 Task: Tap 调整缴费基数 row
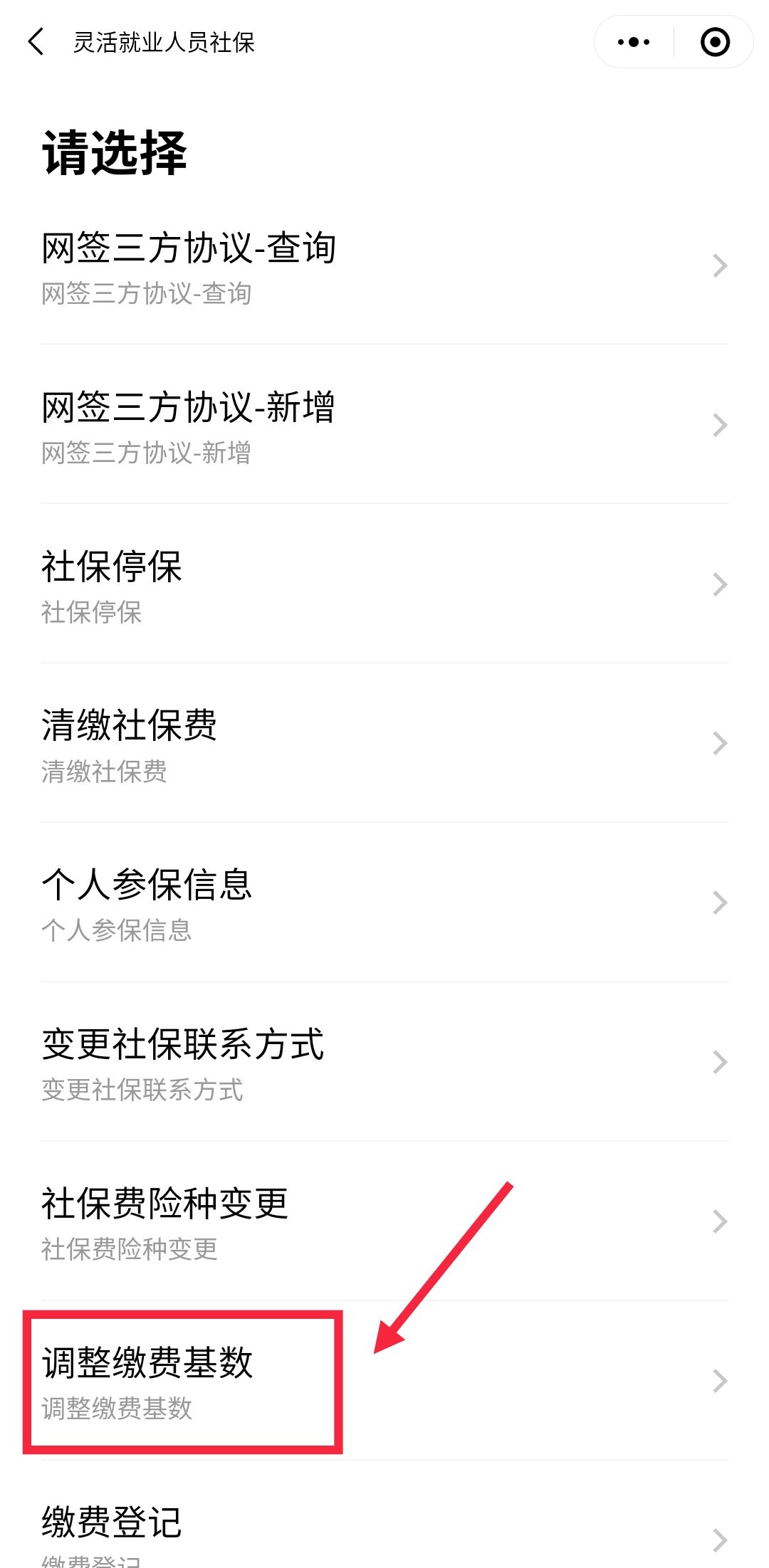pos(384,1382)
